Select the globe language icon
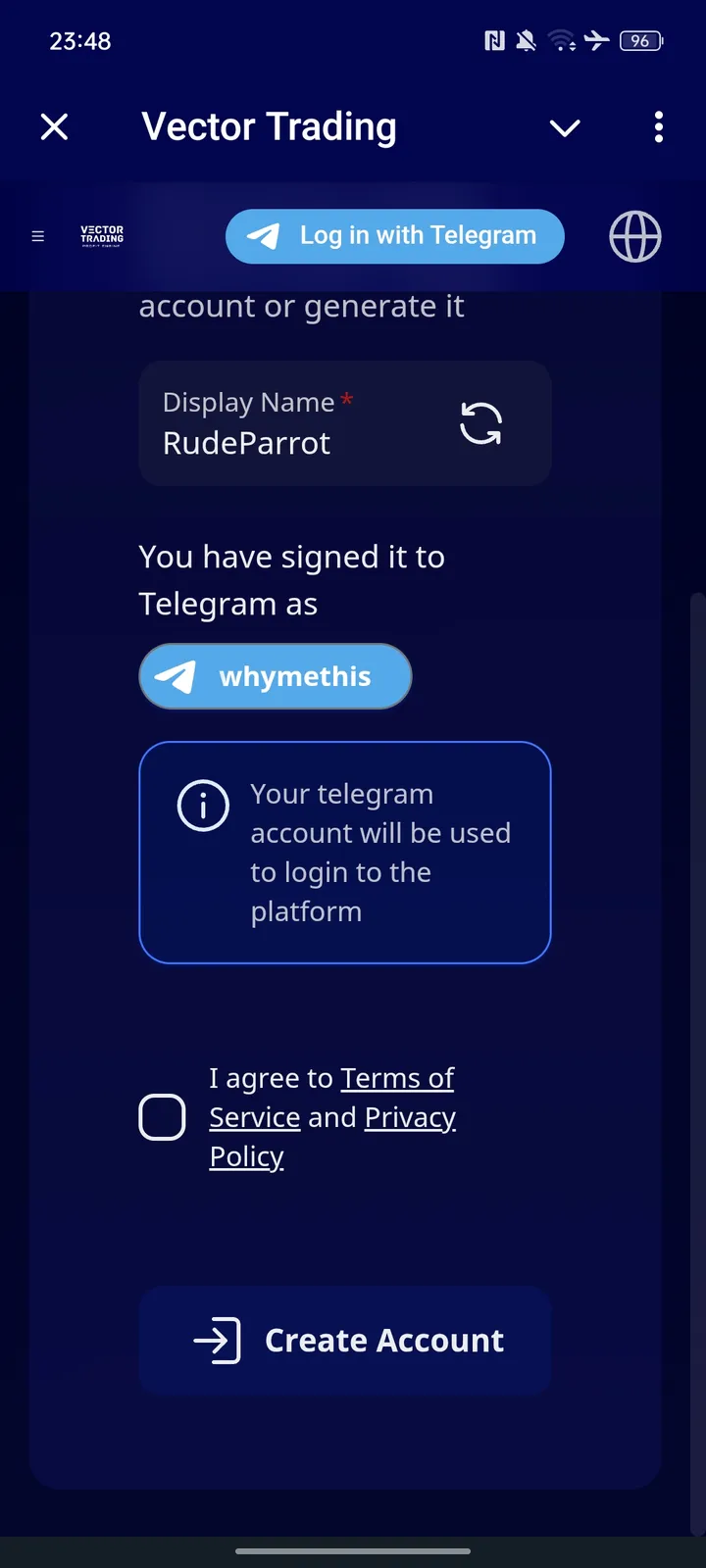The height and width of the screenshot is (1568, 706). pyautogui.click(x=635, y=236)
